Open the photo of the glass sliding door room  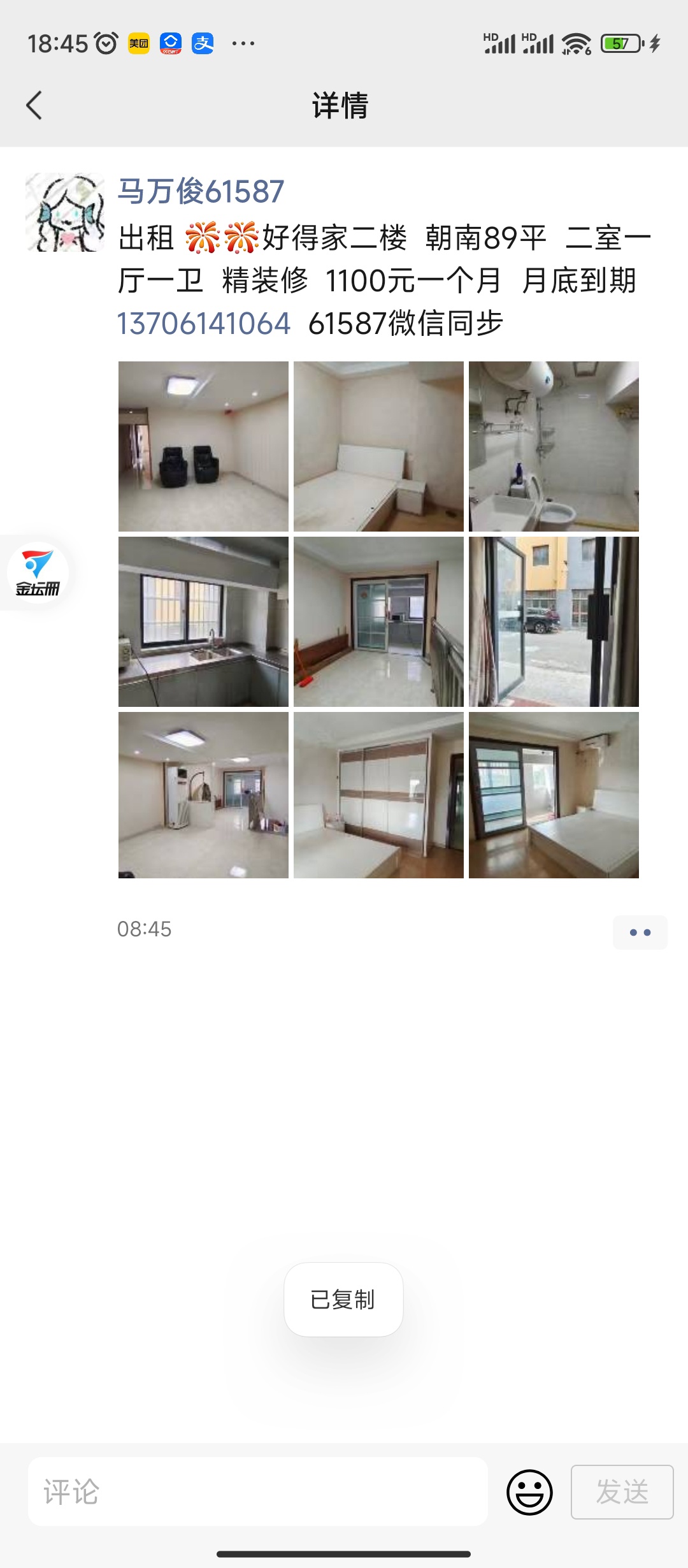(x=378, y=621)
